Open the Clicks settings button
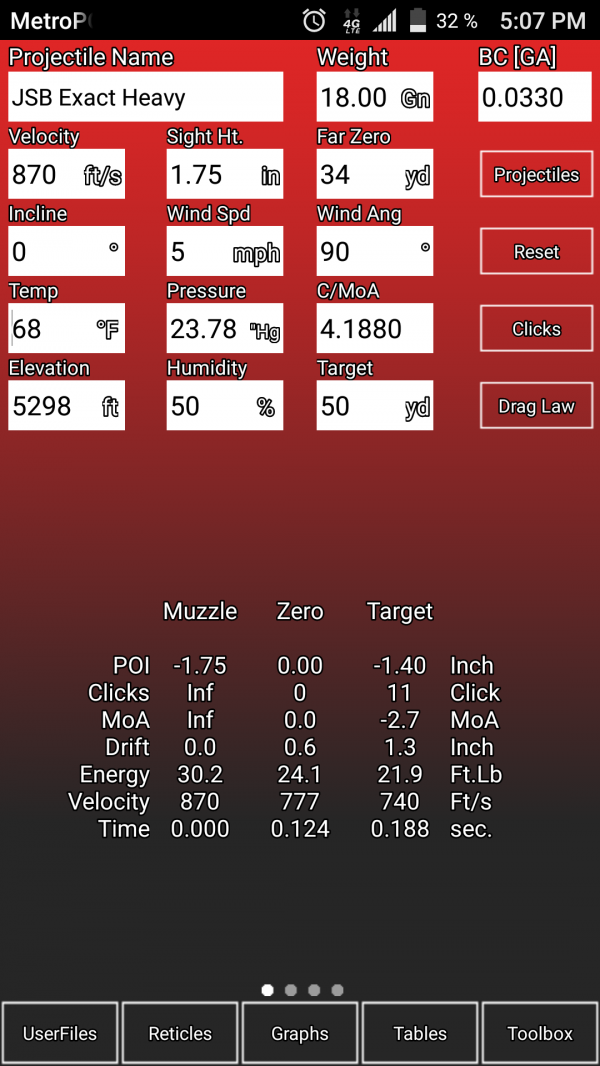This screenshot has width=600, height=1066. coord(536,329)
